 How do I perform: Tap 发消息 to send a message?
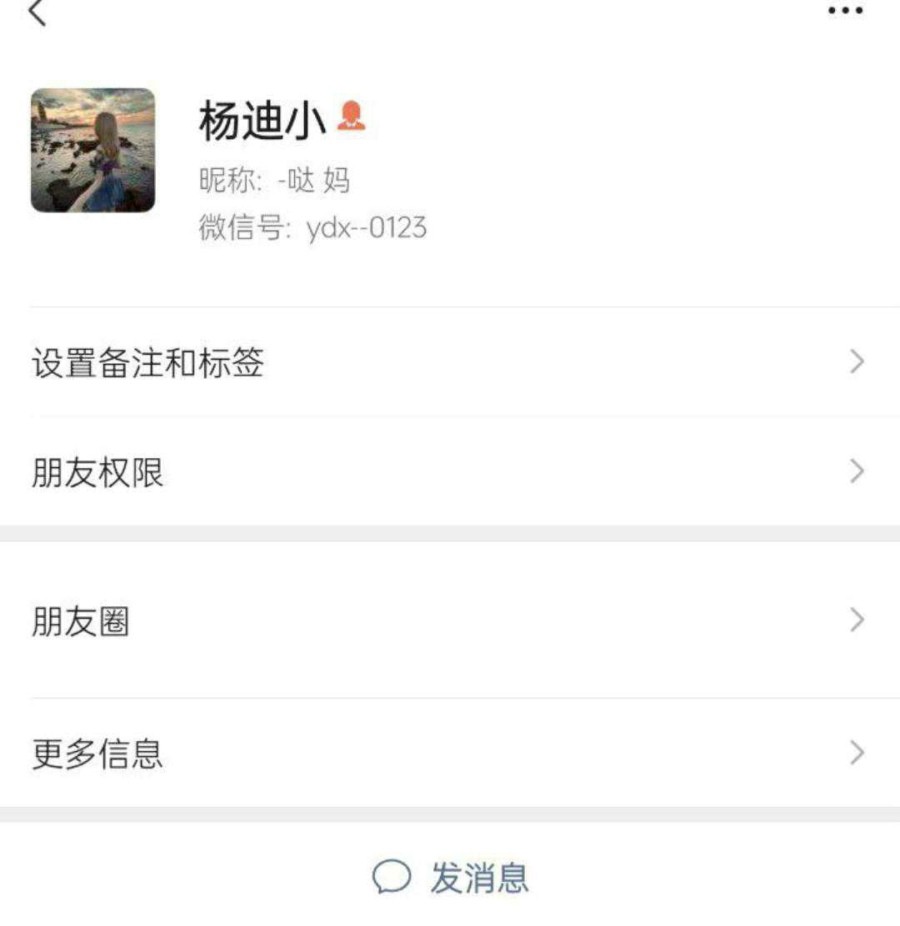tap(451, 878)
